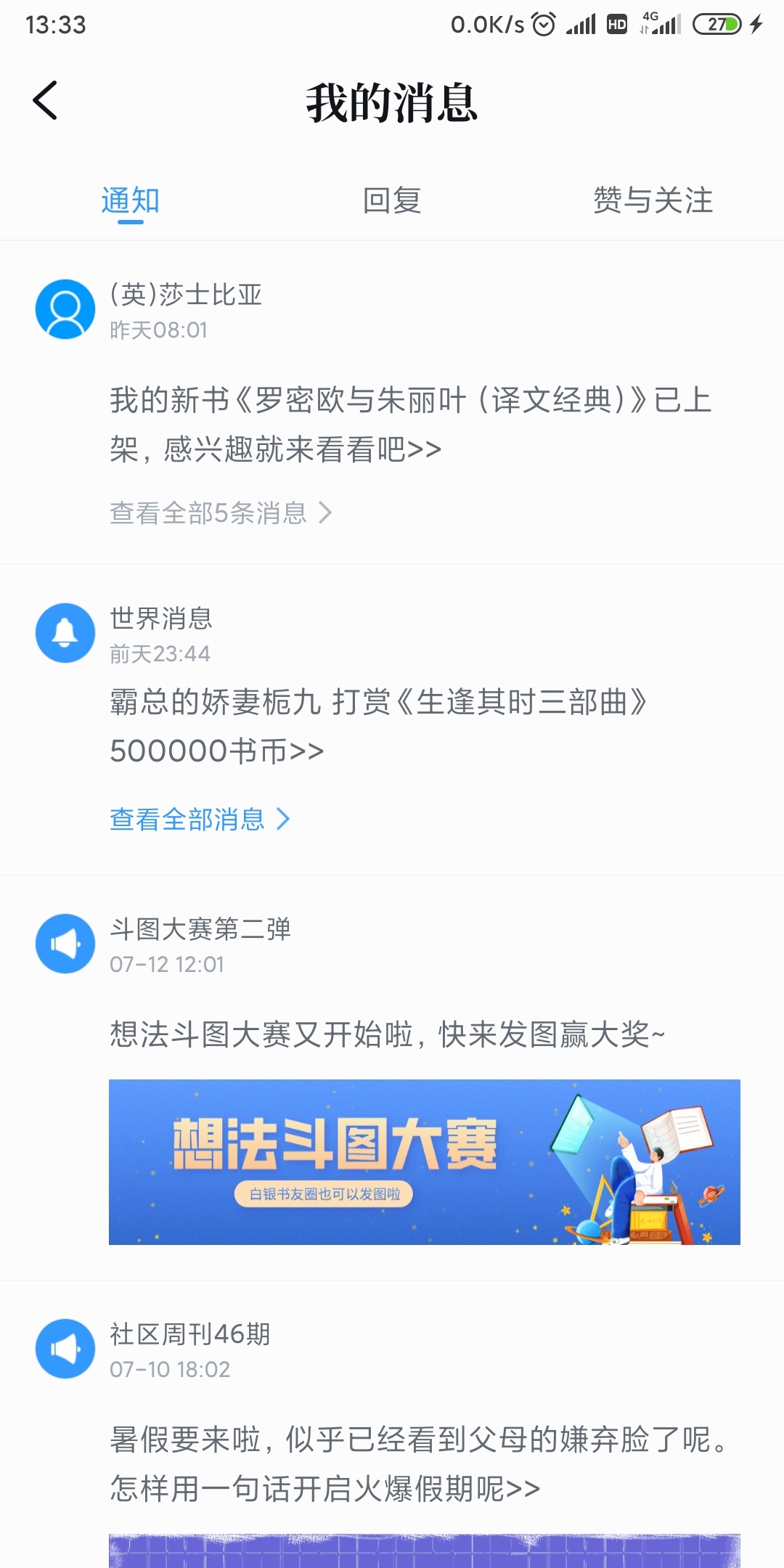Viewport: 784px width, 1568px height.
Task: Switch to the 回复 tab
Action: coord(392,200)
